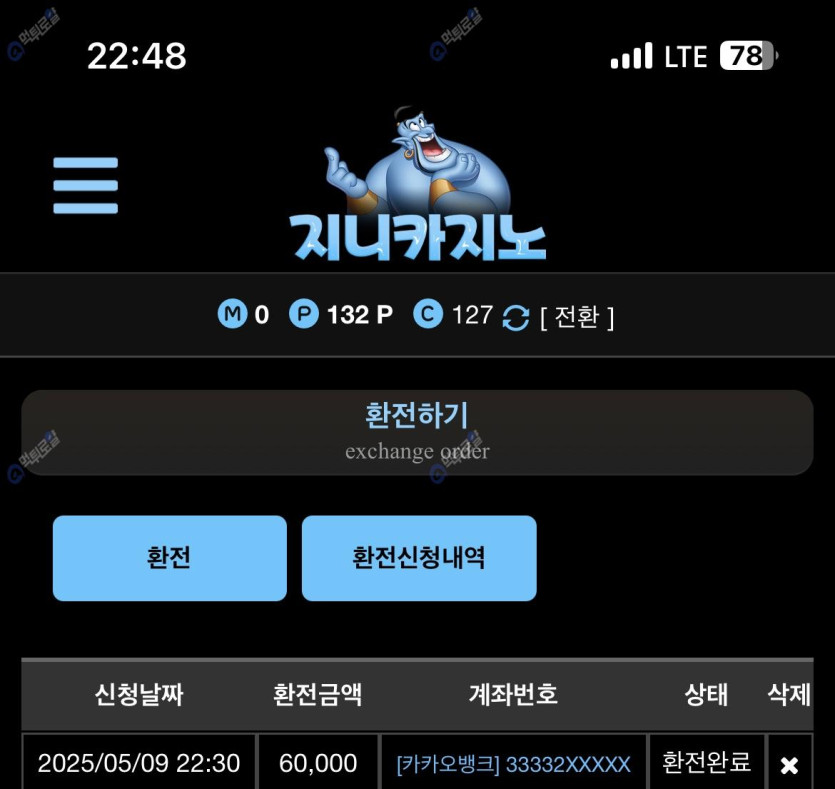Viewport: 835px width, 789px height.
Task: Open 환전신청내역 history
Action: tap(419, 558)
